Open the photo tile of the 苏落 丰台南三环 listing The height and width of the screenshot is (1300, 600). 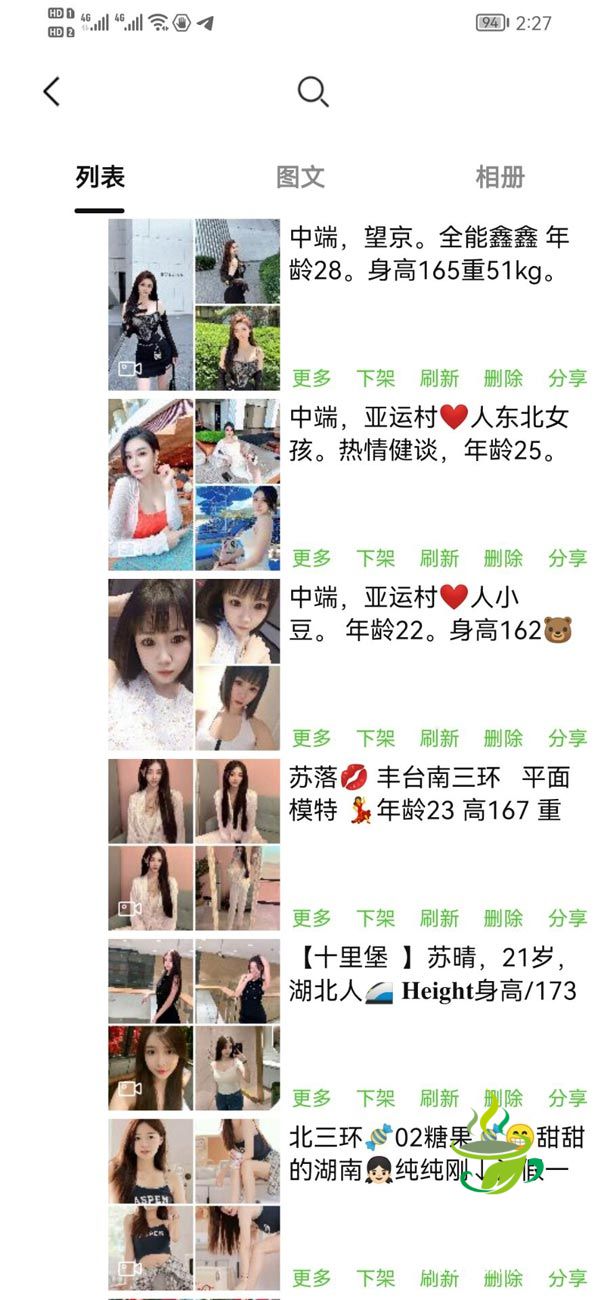click(x=194, y=845)
